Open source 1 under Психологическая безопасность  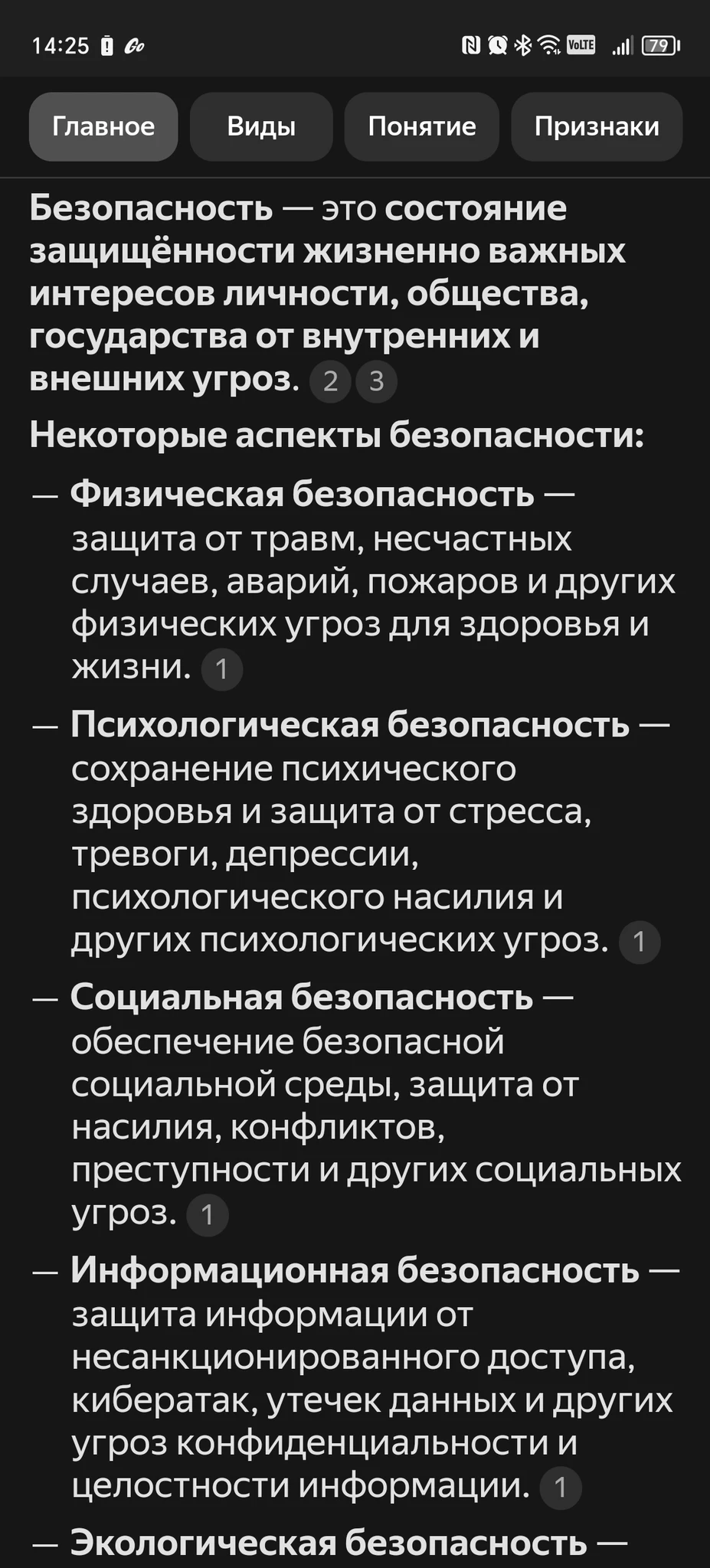(x=639, y=942)
